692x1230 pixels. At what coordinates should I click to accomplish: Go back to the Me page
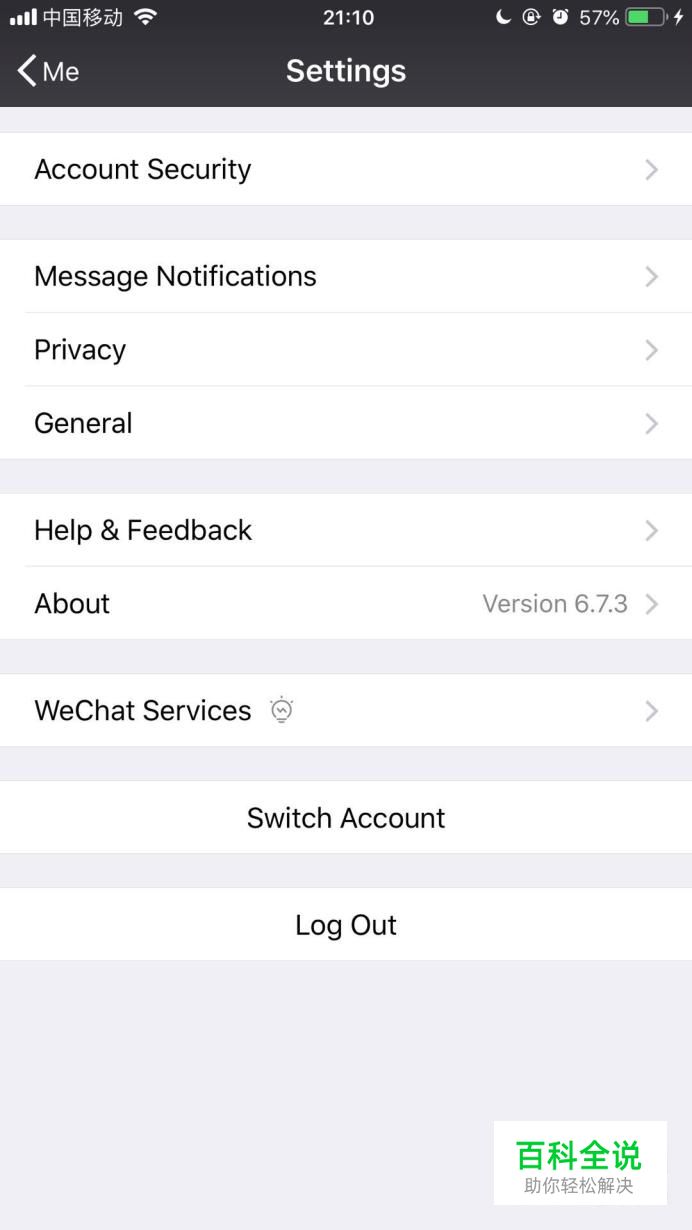point(48,71)
